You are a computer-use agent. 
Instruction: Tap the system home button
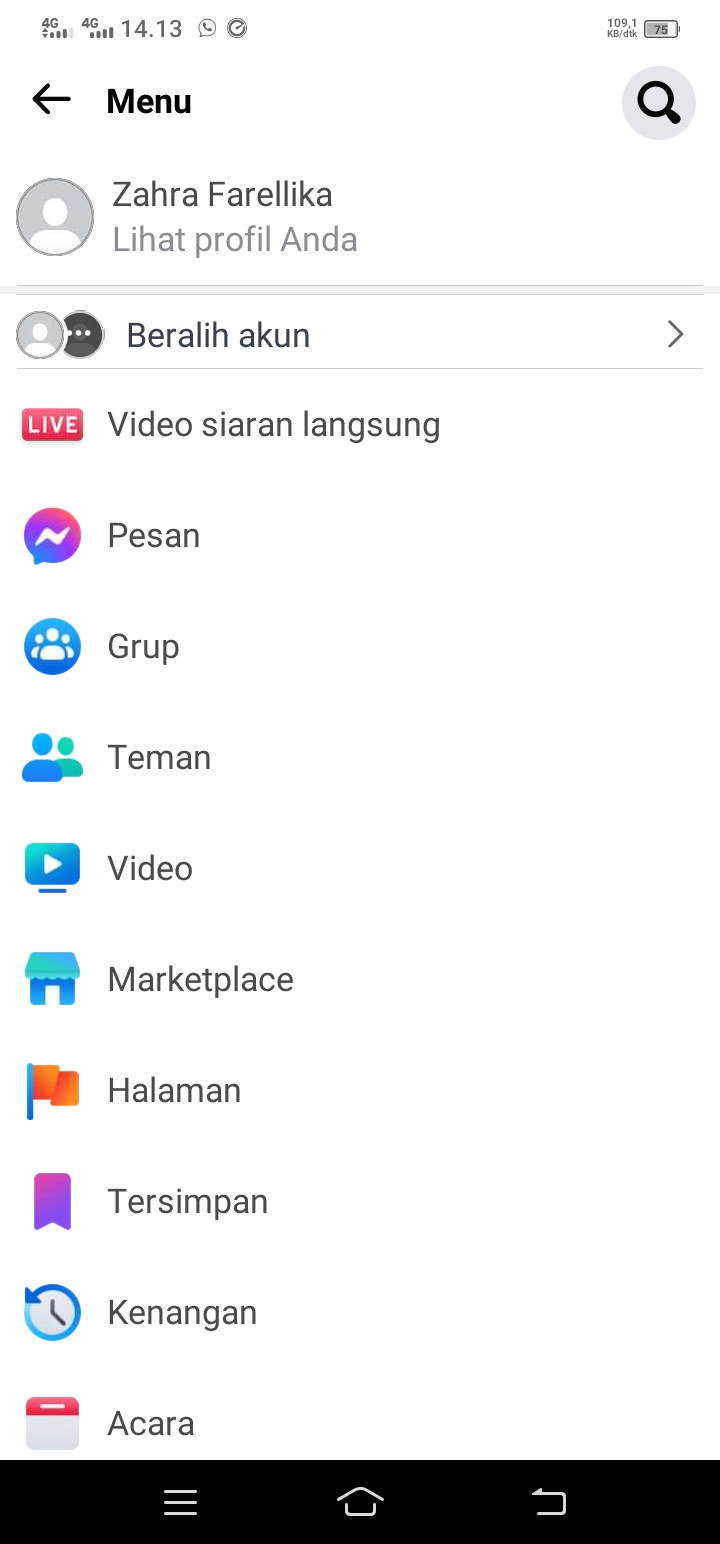tap(360, 1502)
